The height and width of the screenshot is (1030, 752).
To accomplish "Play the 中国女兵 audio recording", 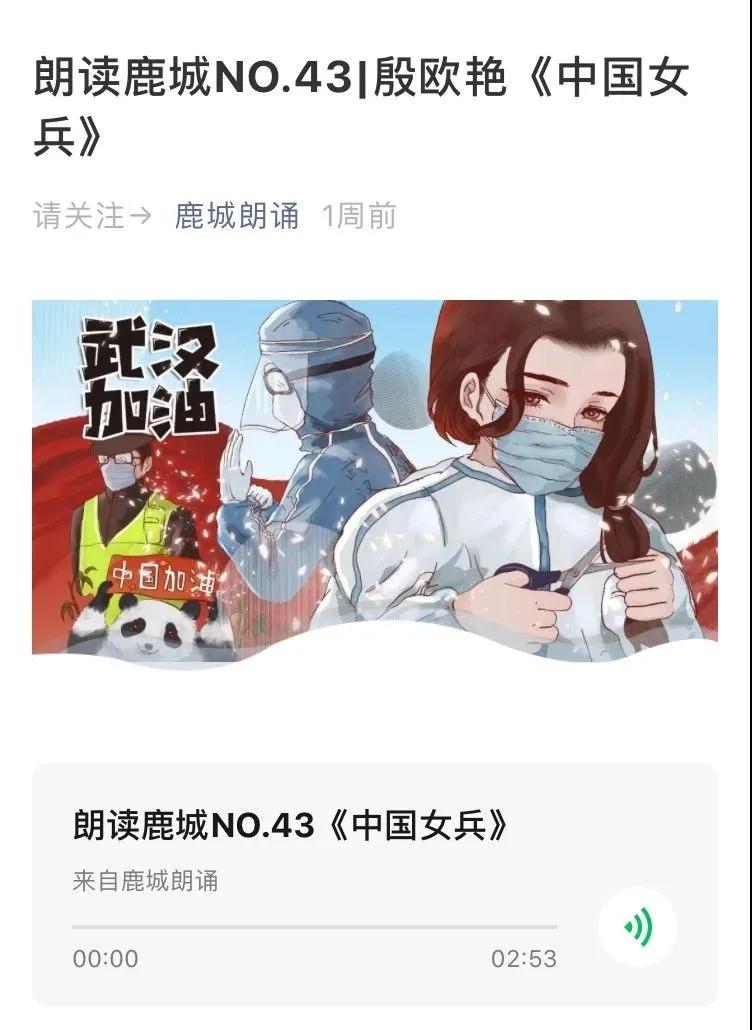I will 637,927.
